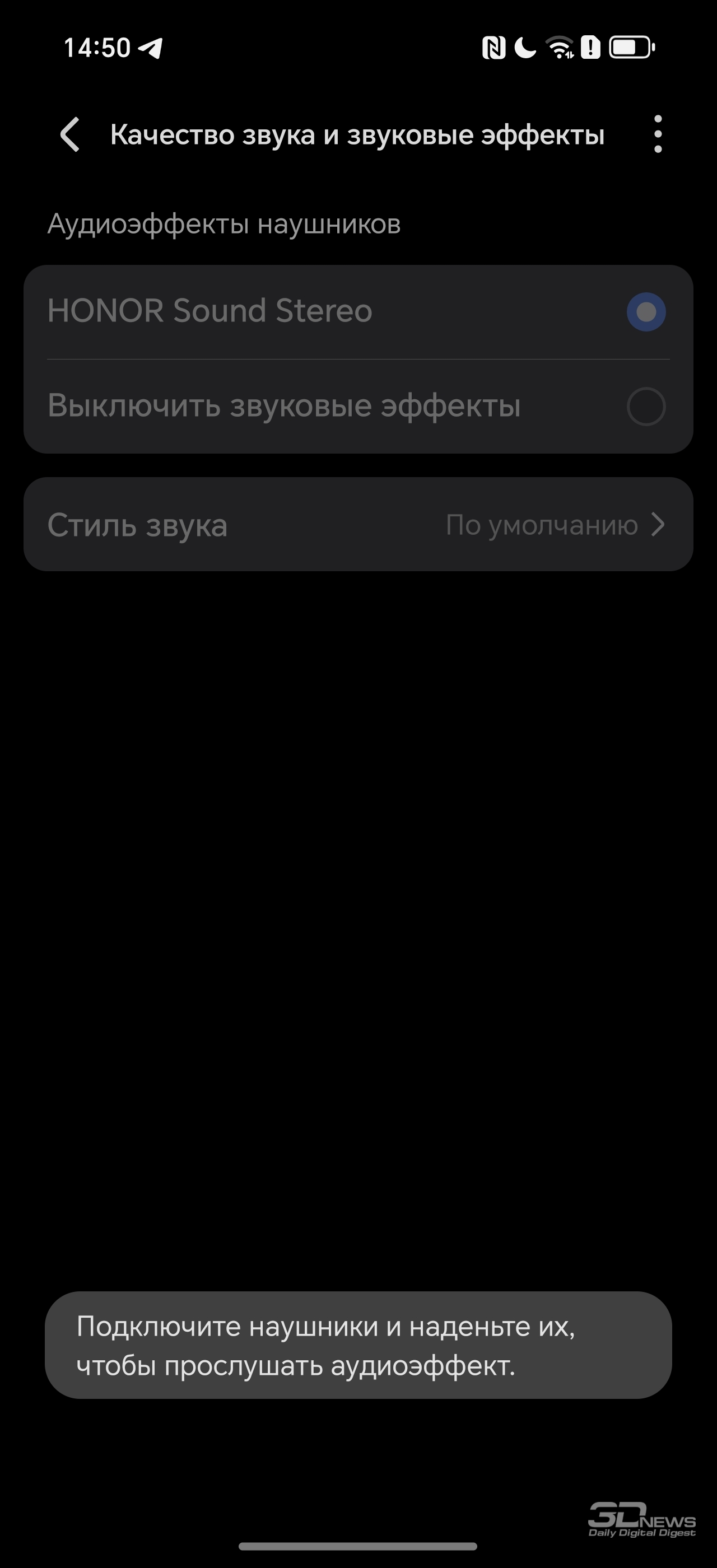This screenshot has width=717, height=1568.
Task: Go back from sound quality settings
Action: coord(70,134)
